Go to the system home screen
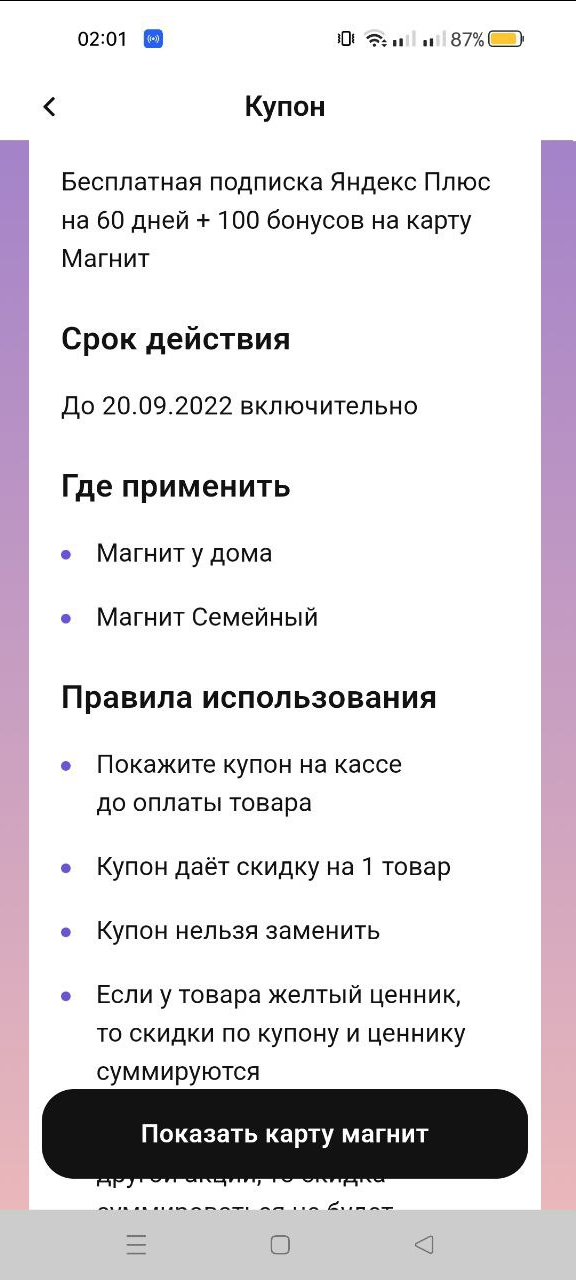Screen dimensions: 576x1280 point(281,1245)
